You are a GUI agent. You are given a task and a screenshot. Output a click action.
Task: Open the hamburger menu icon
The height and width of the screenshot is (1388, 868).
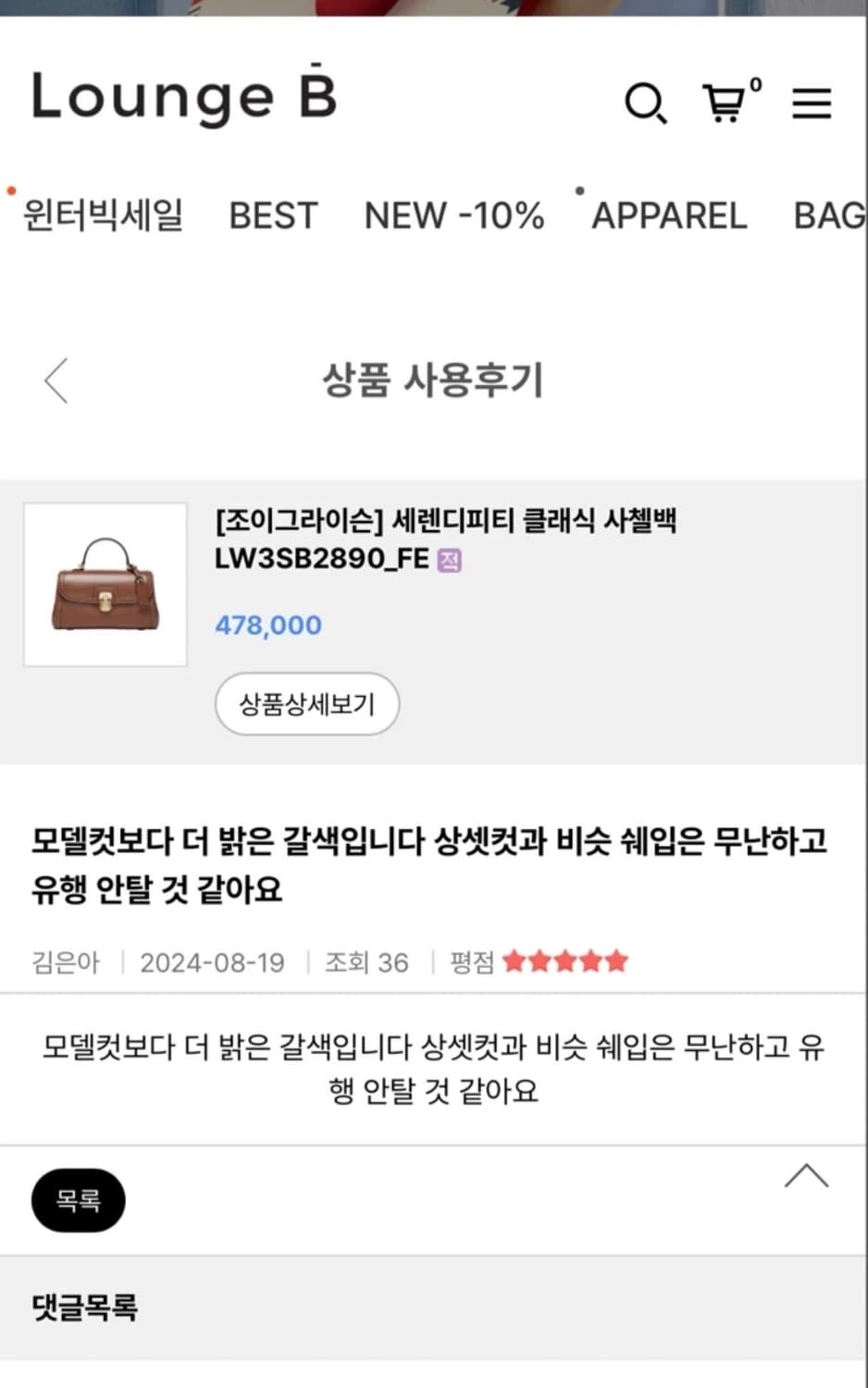(812, 104)
